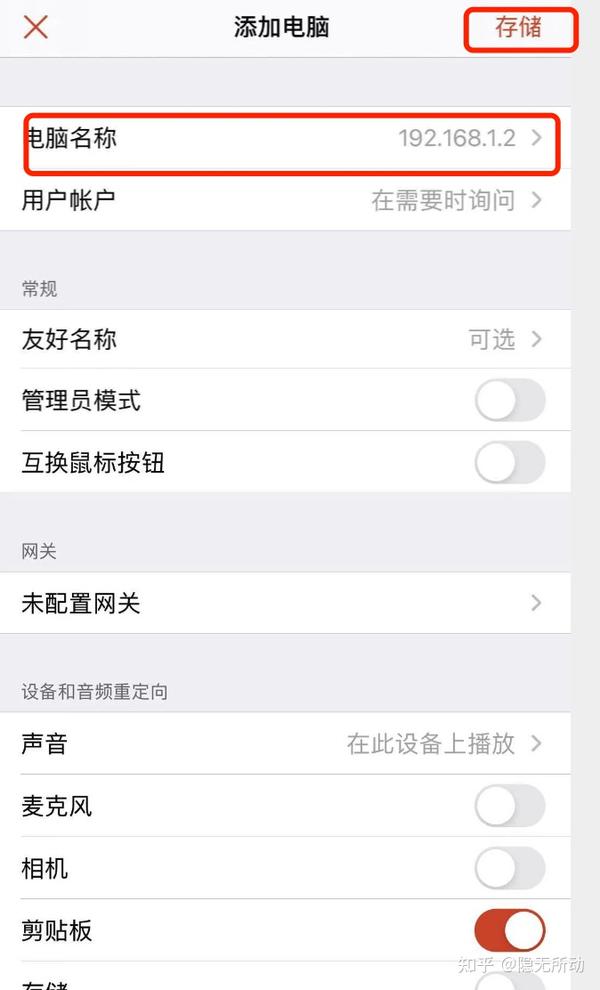Turn on 麦克风 redirection

coord(510,806)
